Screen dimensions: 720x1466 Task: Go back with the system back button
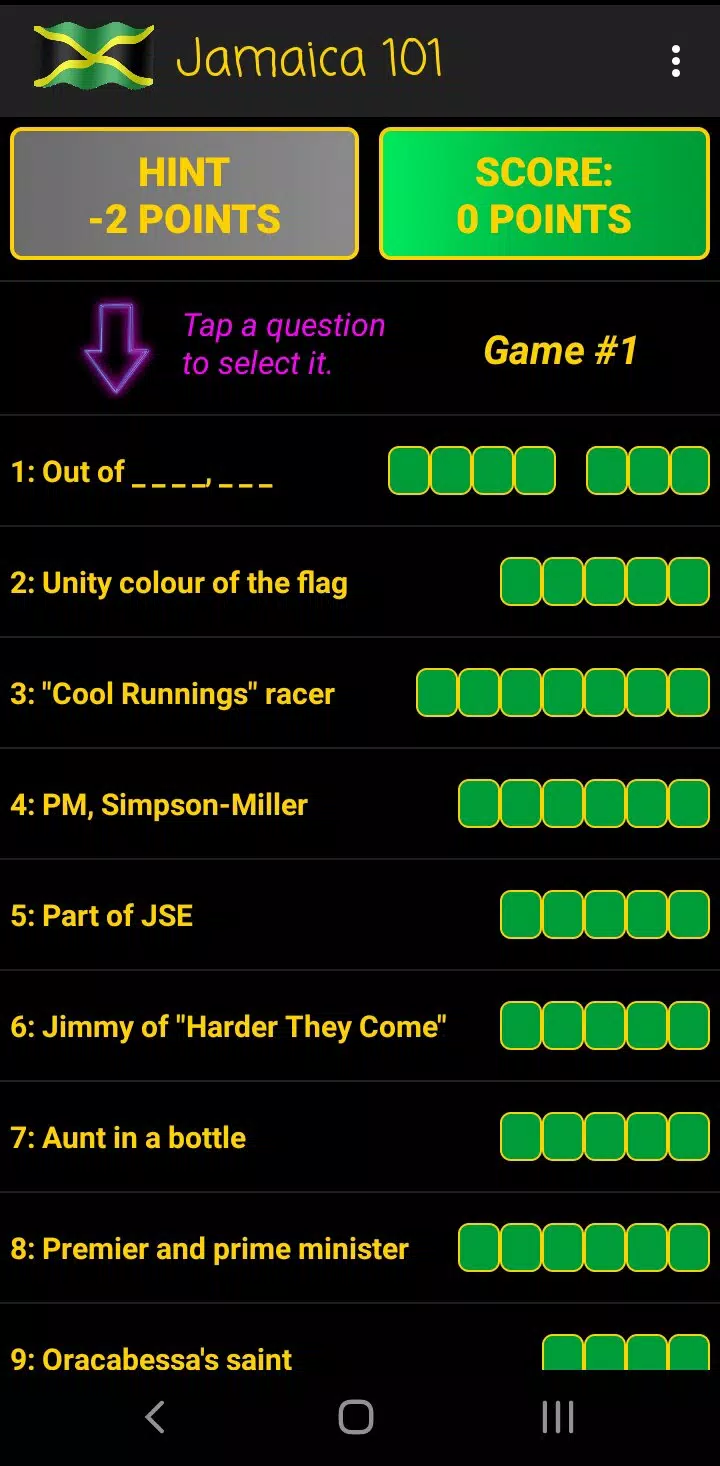pyautogui.click(x=155, y=1417)
